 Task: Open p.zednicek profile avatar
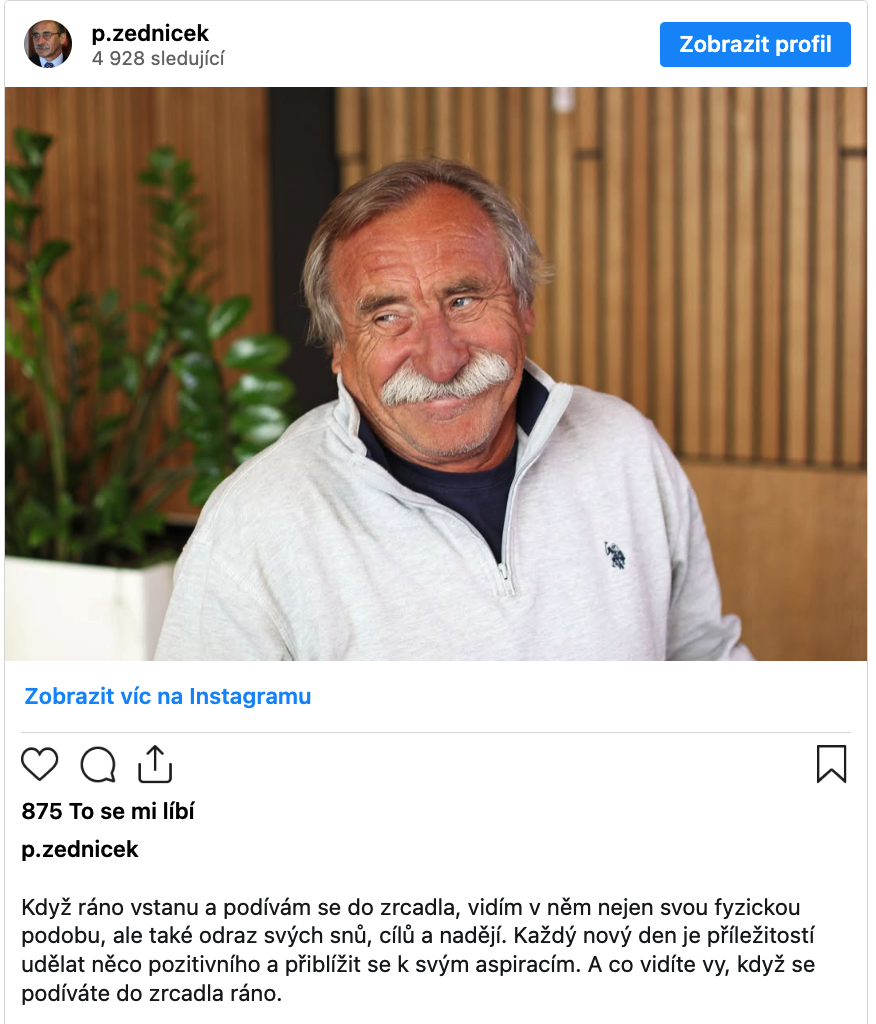tap(48, 45)
